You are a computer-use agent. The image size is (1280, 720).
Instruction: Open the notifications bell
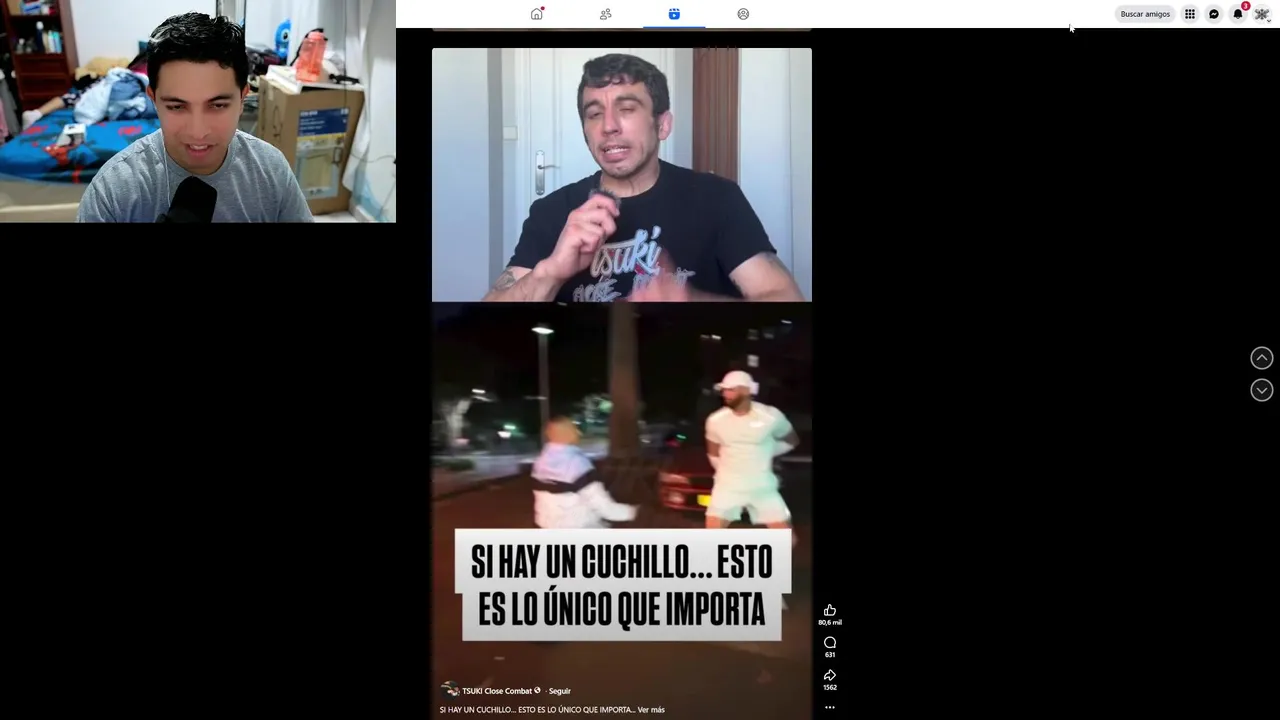tap(1238, 14)
